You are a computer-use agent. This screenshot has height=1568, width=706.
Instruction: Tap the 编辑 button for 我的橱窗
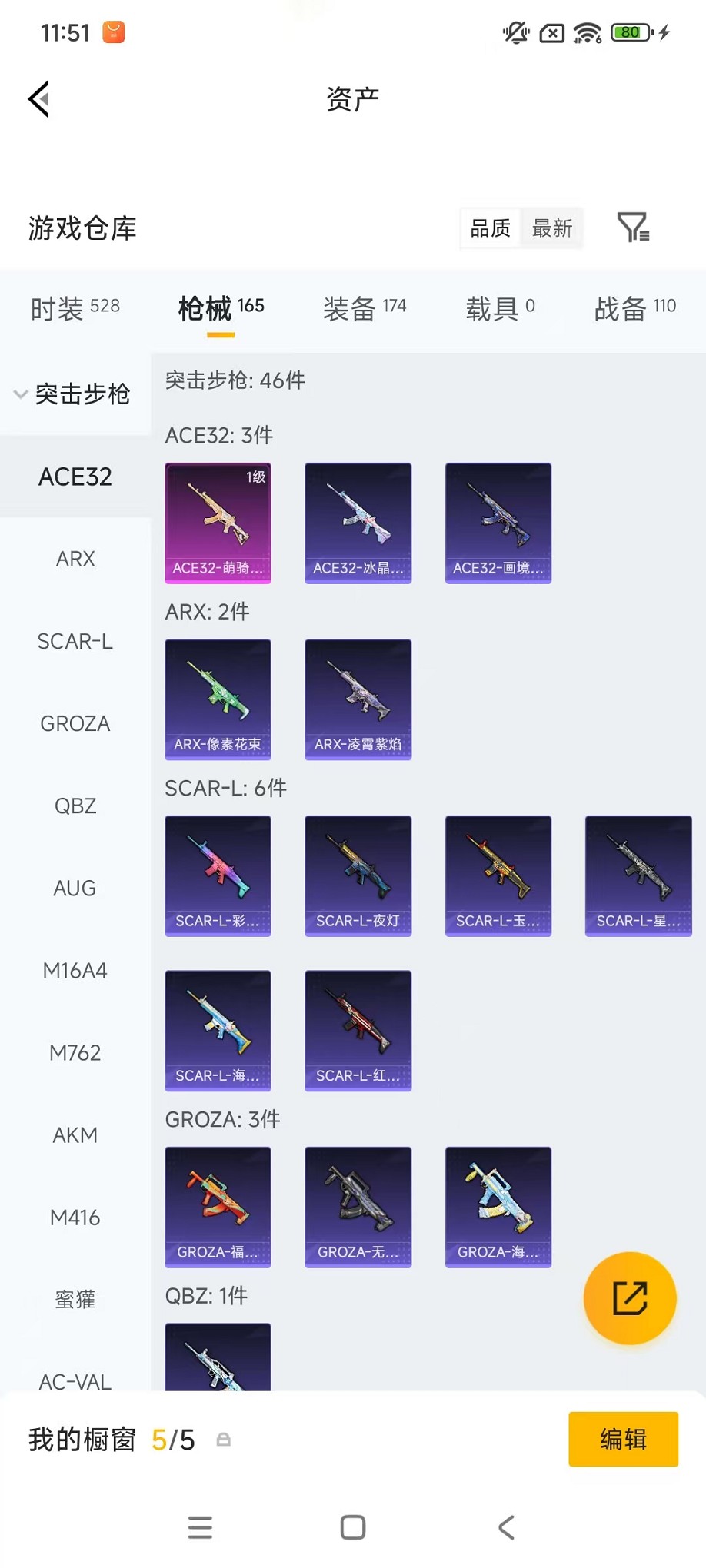(x=623, y=1439)
